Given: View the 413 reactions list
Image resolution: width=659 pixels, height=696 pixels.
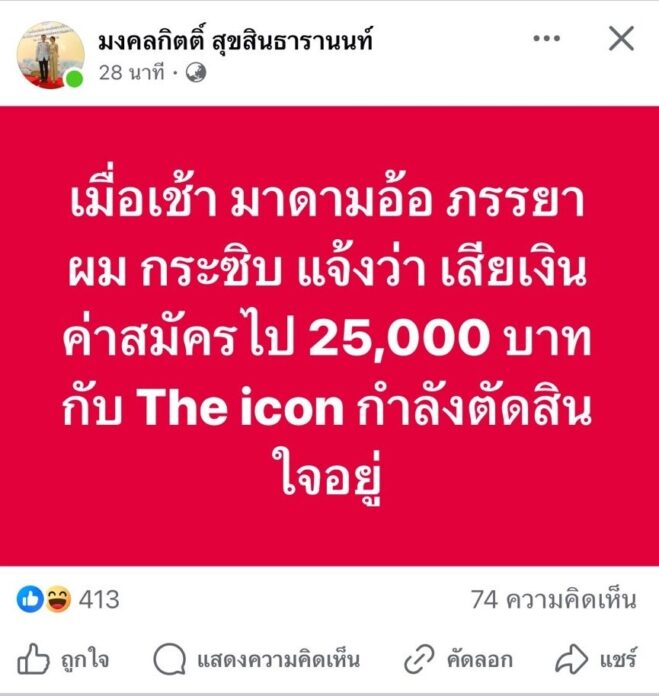Looking at the screenshot, I should (x=68, y=599).
